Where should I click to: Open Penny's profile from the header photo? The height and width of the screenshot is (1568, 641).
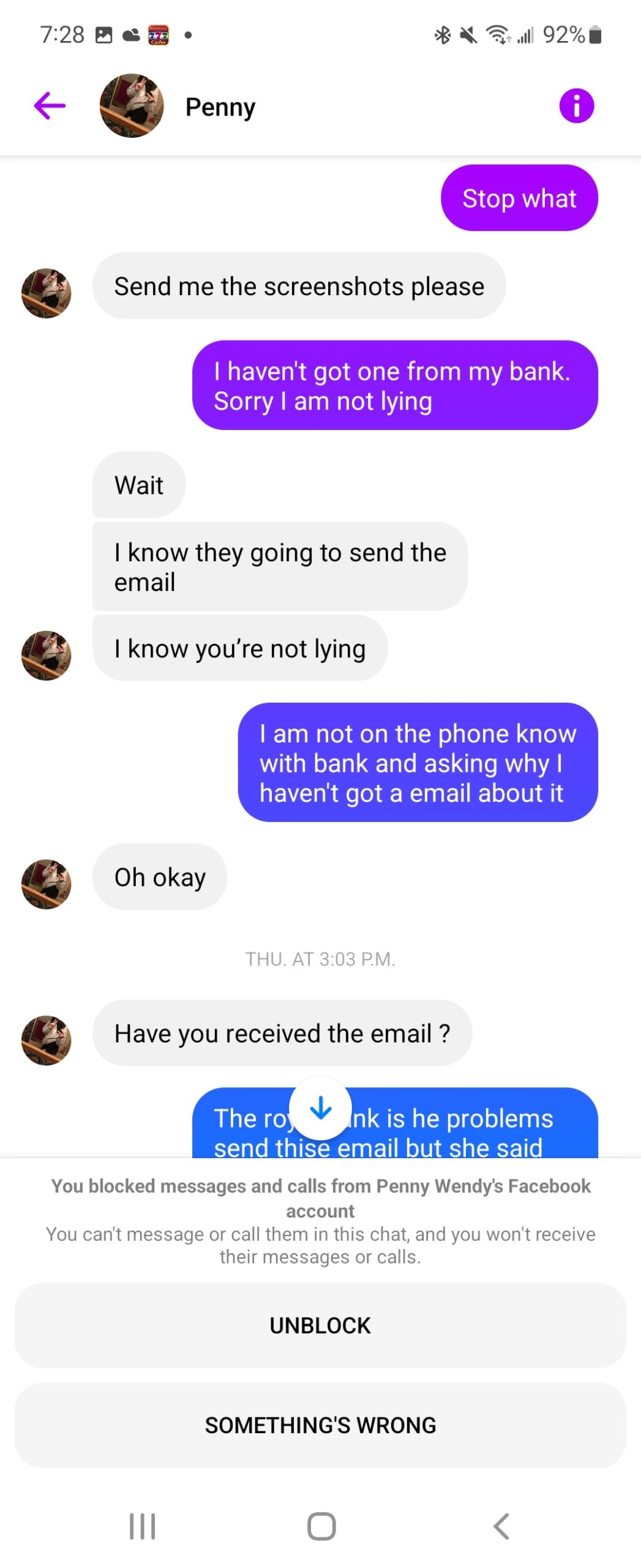coord(132,105)
